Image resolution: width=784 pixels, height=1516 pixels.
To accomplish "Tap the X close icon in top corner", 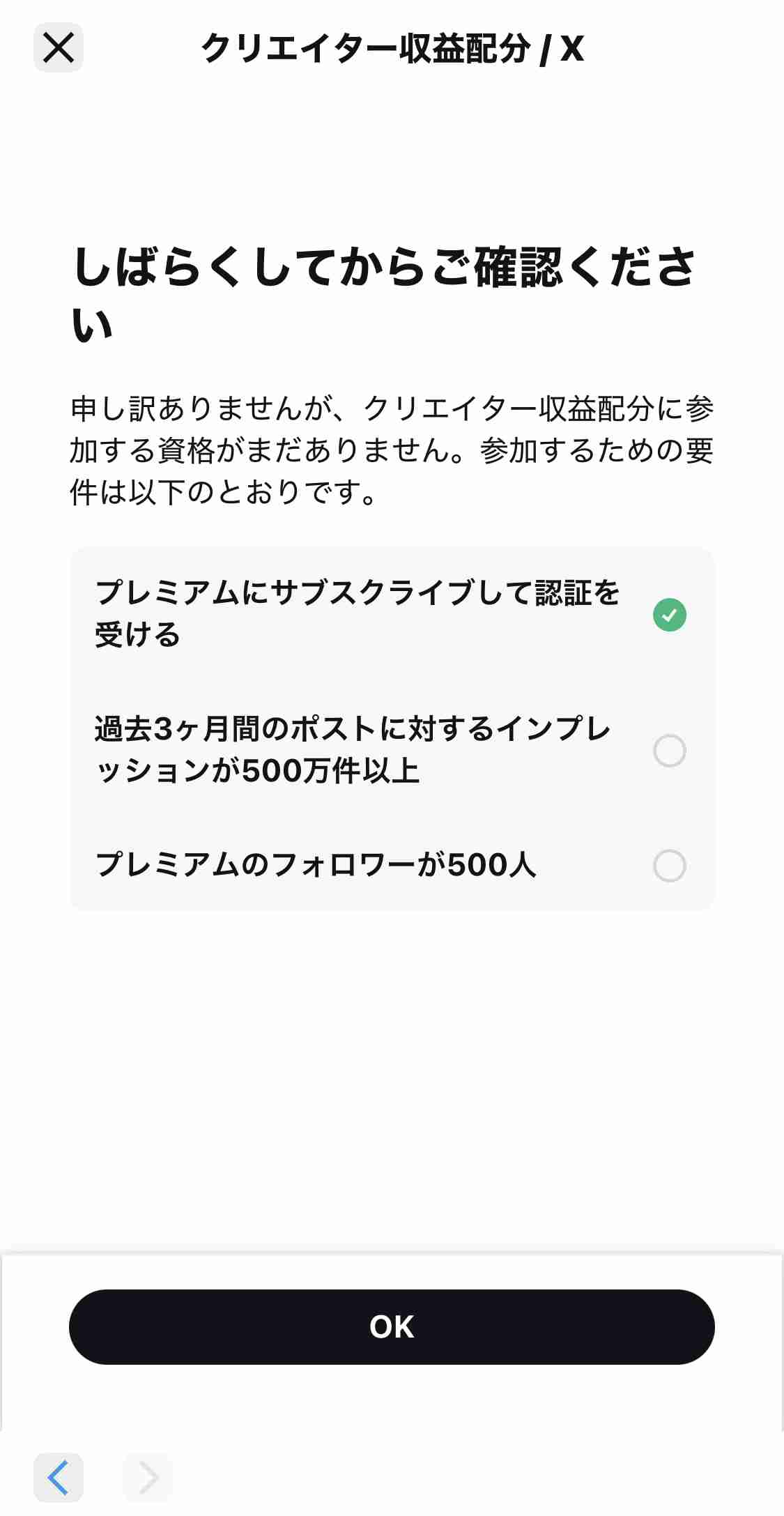I will [58, 47].
